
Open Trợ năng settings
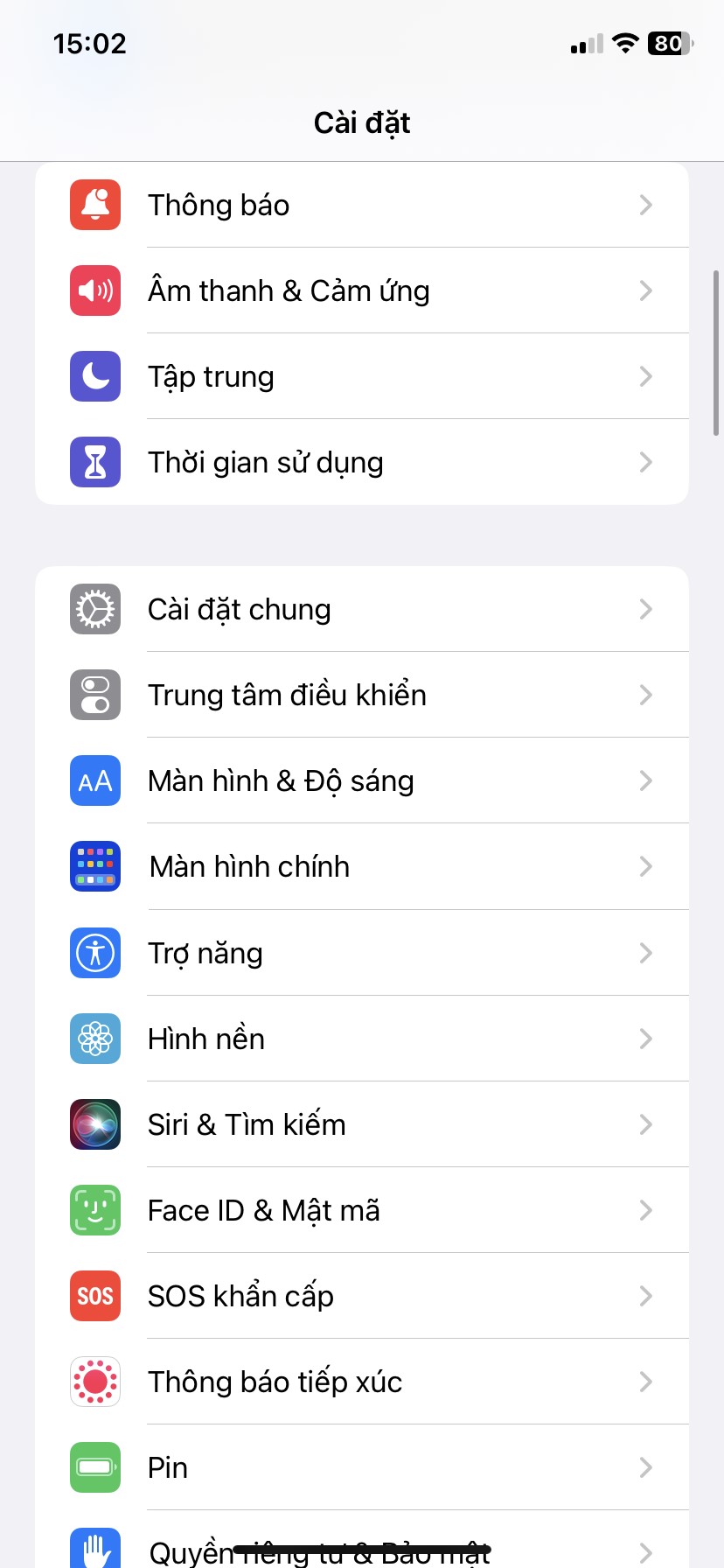pos(362,953)
